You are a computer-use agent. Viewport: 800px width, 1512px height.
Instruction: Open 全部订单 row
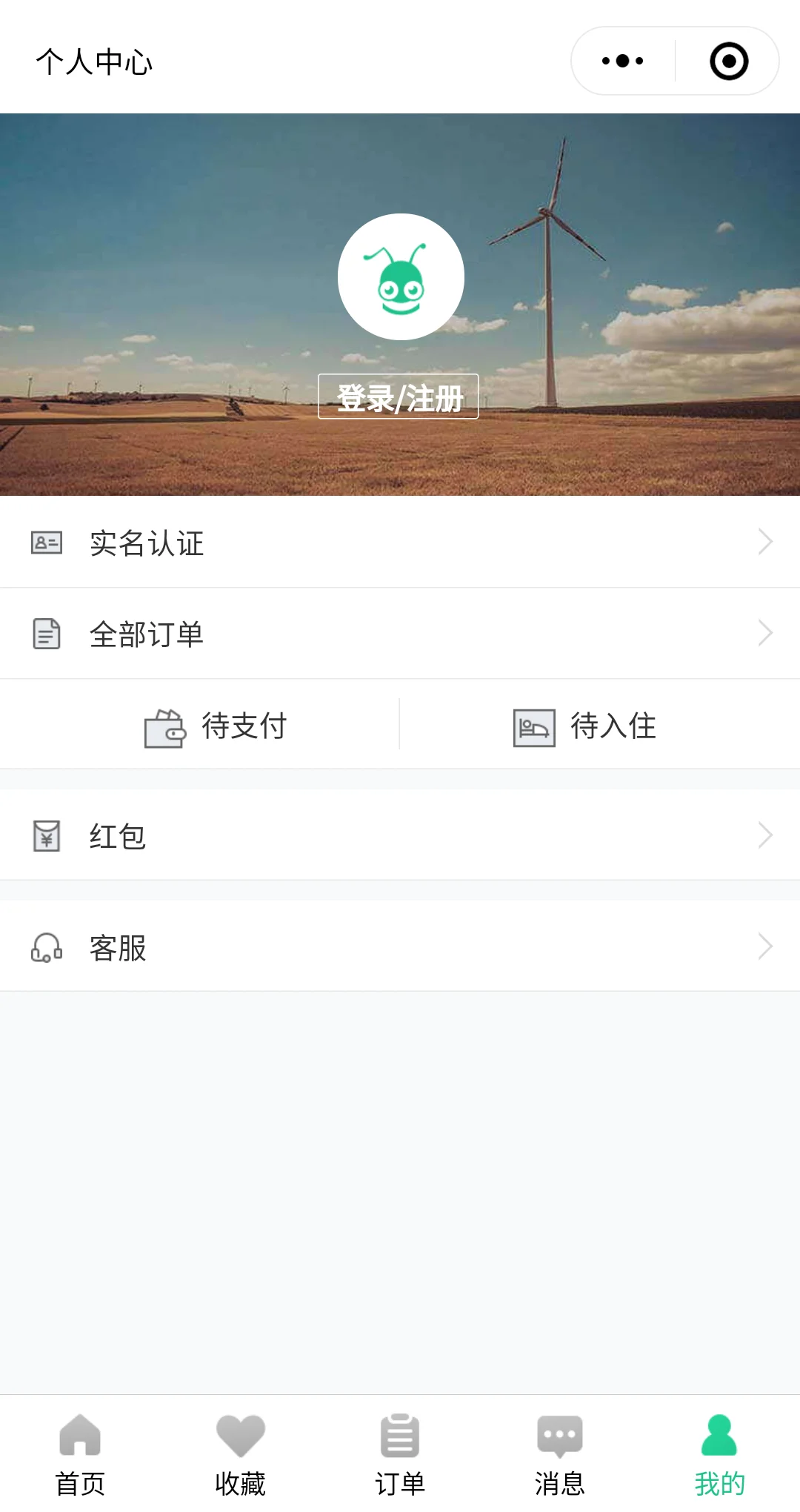(400, 634)
